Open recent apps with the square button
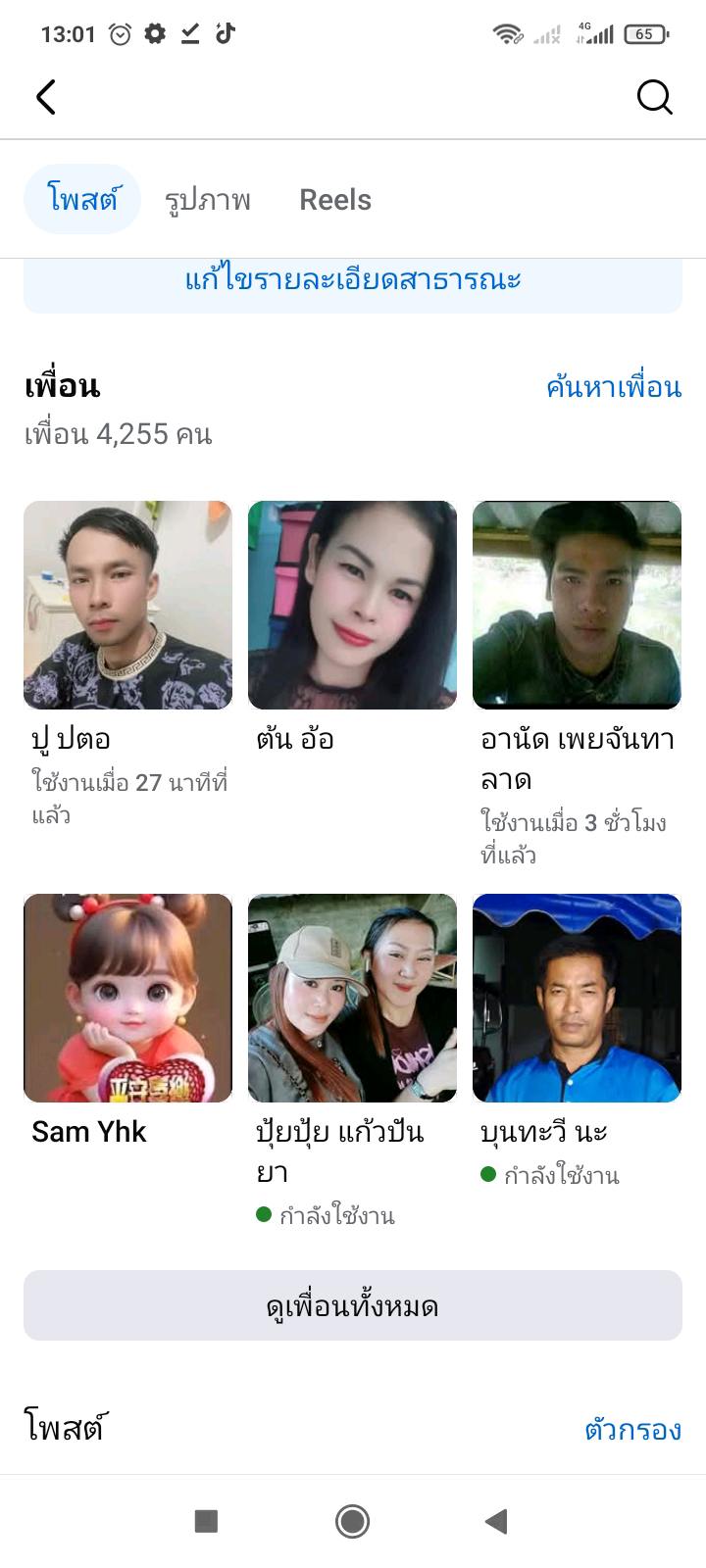This screenshot has height=1568, width=706. (206, 1521)
